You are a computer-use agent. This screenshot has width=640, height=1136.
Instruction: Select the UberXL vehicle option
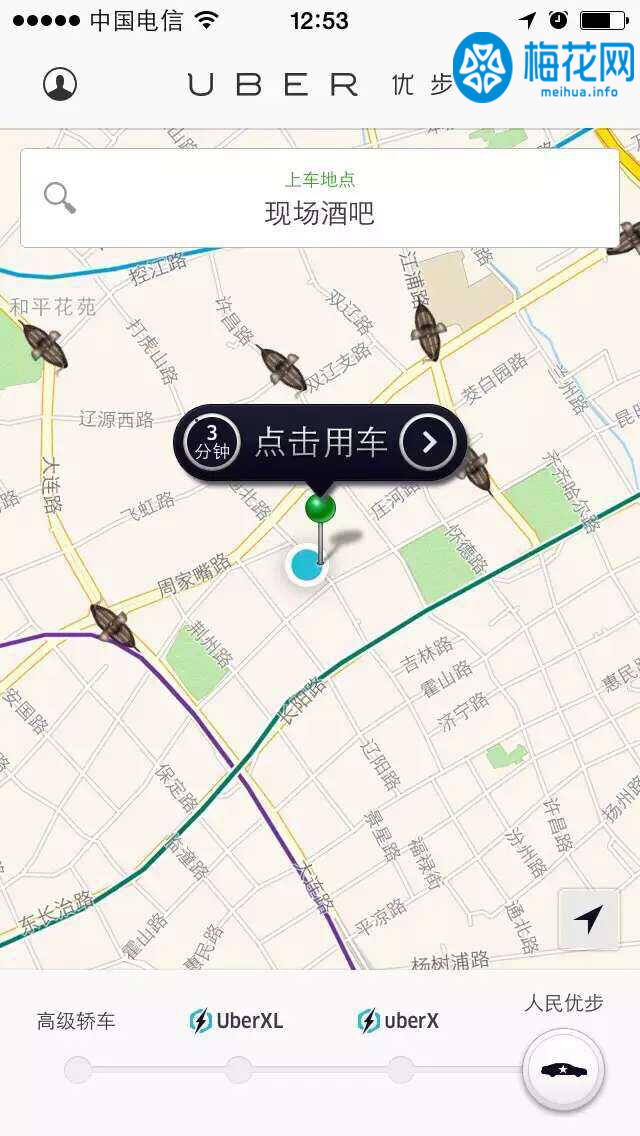coord(238,1069)
